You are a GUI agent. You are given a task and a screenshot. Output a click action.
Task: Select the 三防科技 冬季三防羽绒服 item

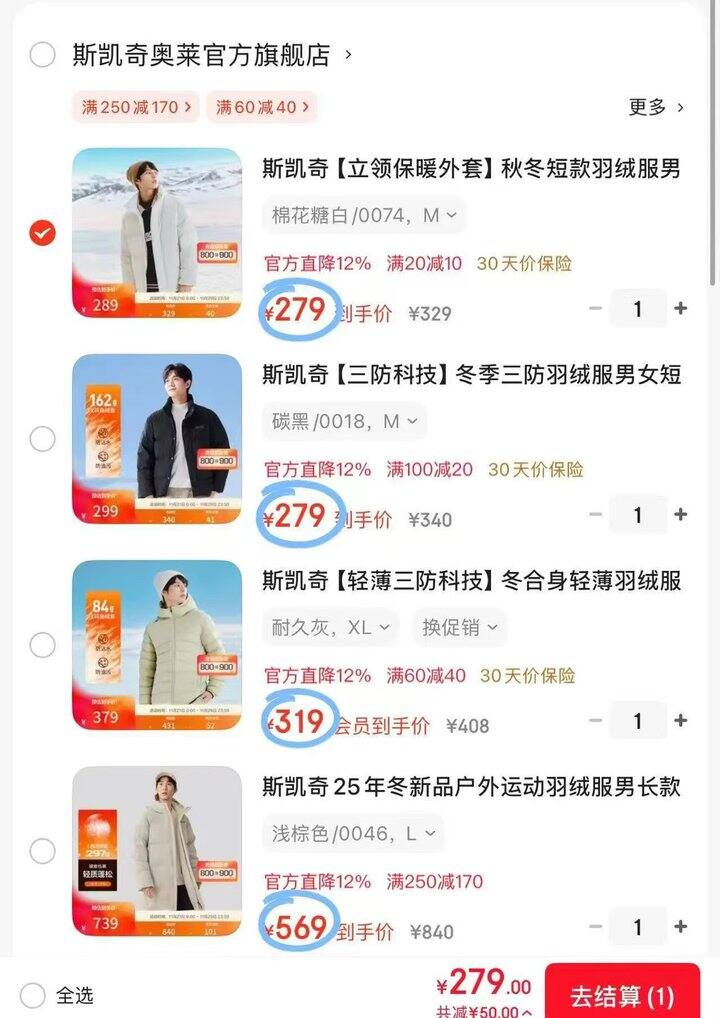tap(42, 439)
